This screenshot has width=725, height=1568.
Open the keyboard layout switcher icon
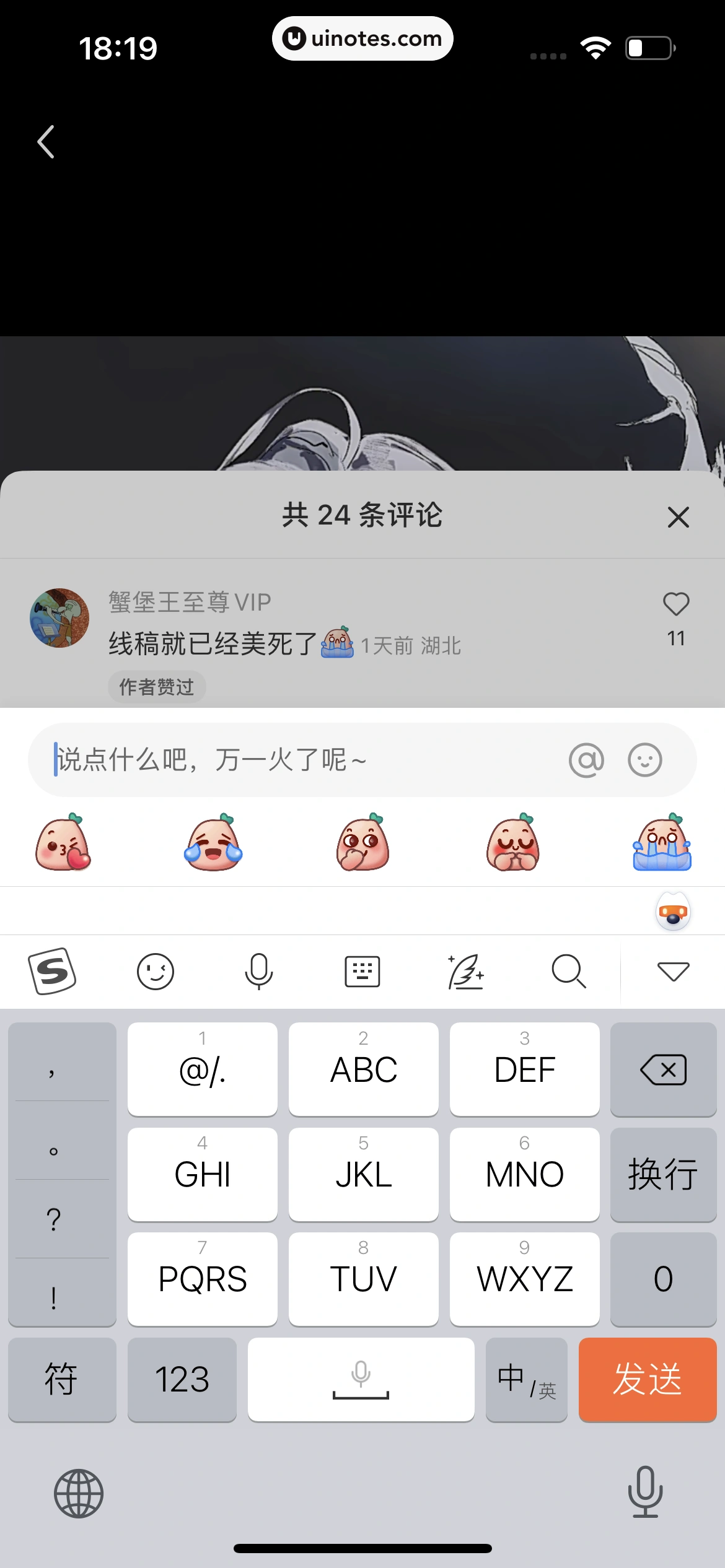point(362,971)
